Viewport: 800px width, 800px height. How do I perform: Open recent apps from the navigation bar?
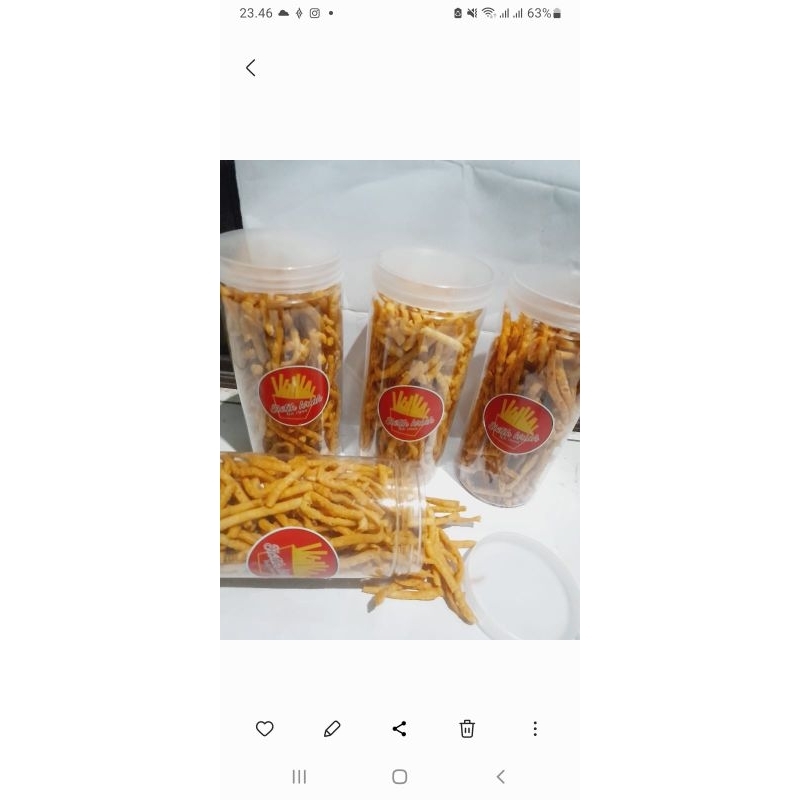click(x=299, y=777)
